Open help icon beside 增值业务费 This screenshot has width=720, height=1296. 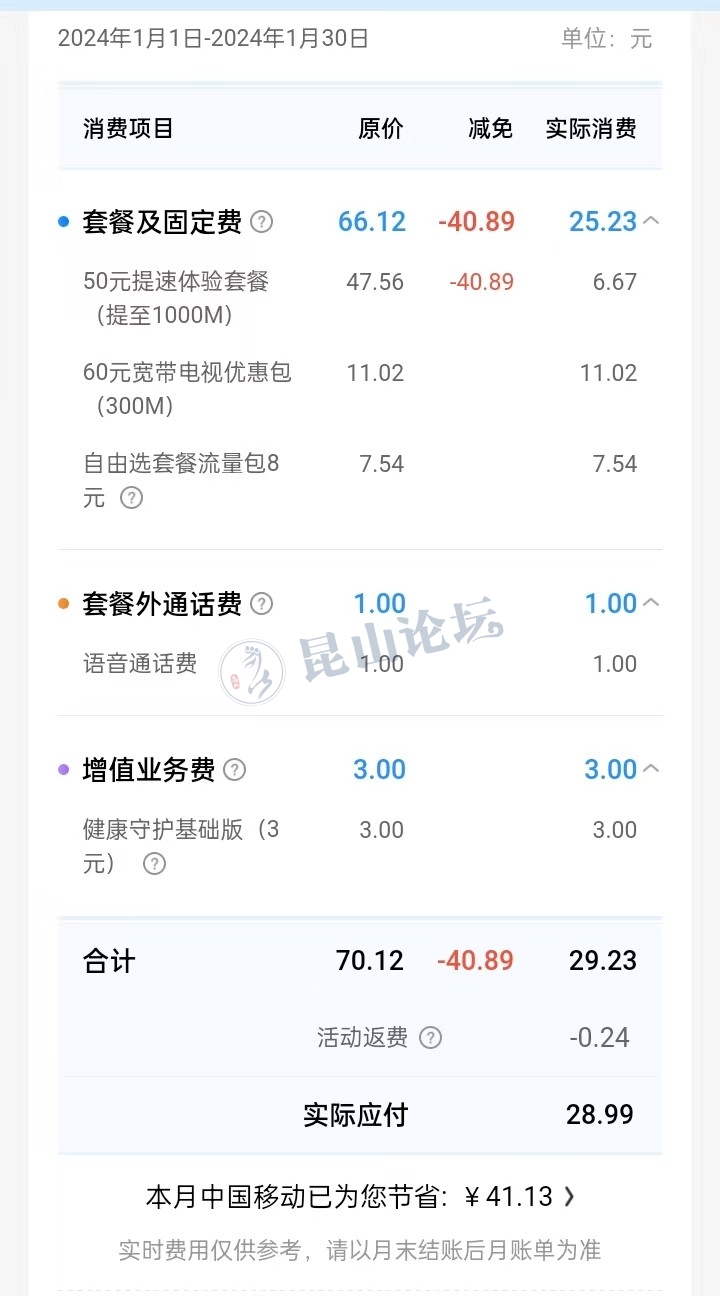click(x=234, y=770)
